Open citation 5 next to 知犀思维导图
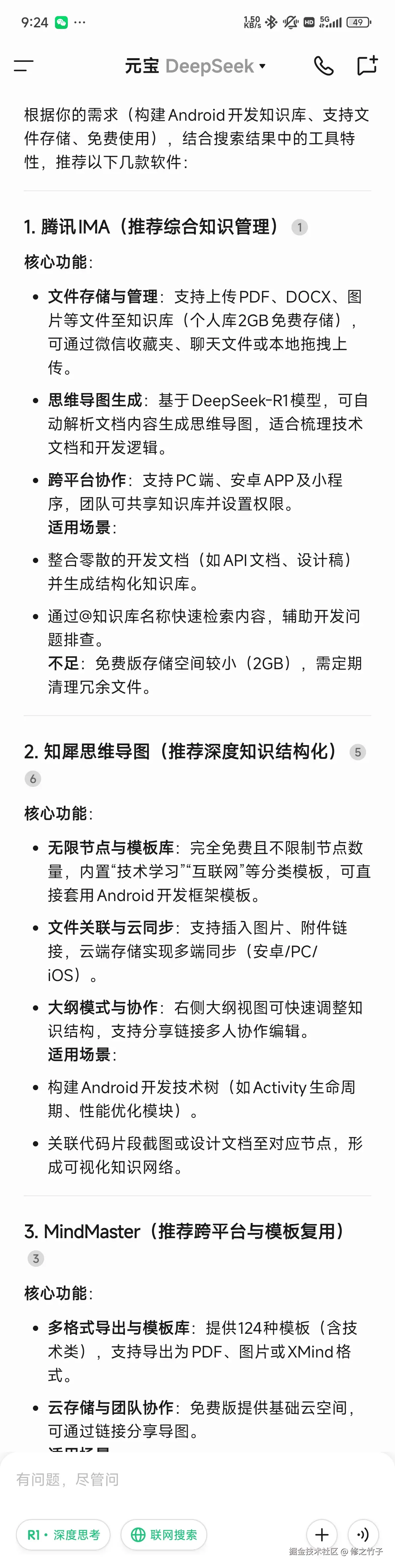 click(358, 752)
